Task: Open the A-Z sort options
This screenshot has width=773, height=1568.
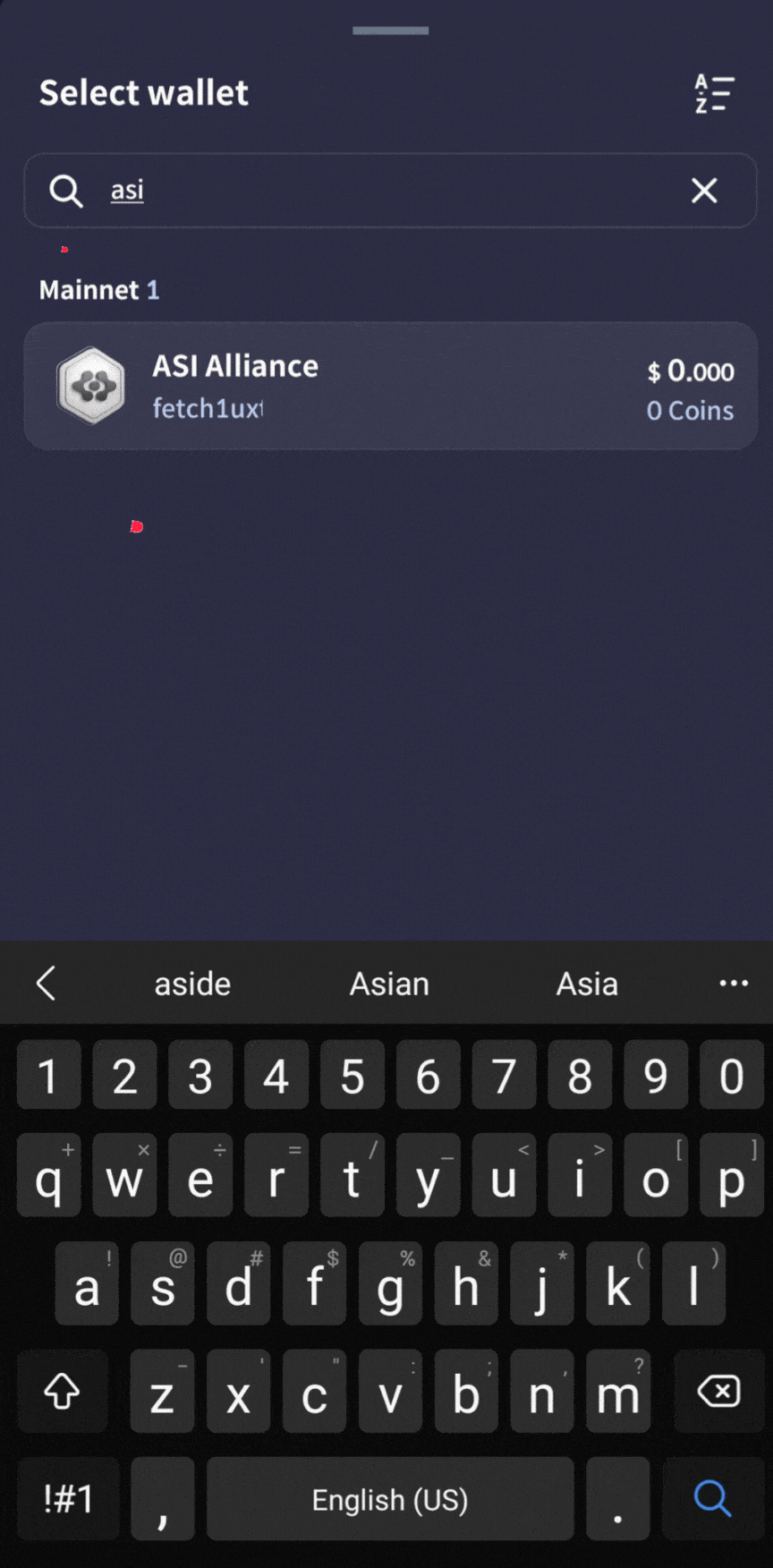Action: [x=714, y=93]
